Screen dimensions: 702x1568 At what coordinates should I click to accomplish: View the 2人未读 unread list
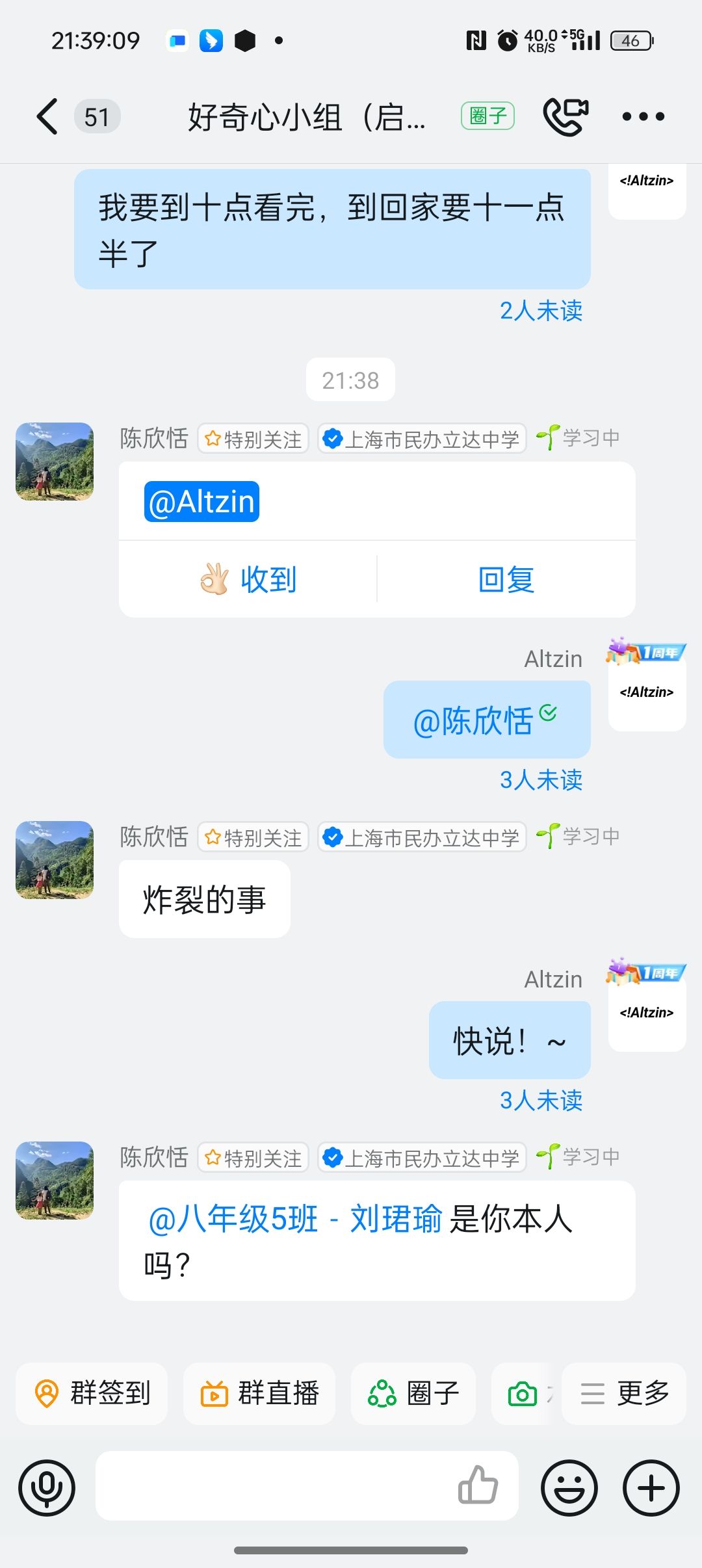point(541,311)
